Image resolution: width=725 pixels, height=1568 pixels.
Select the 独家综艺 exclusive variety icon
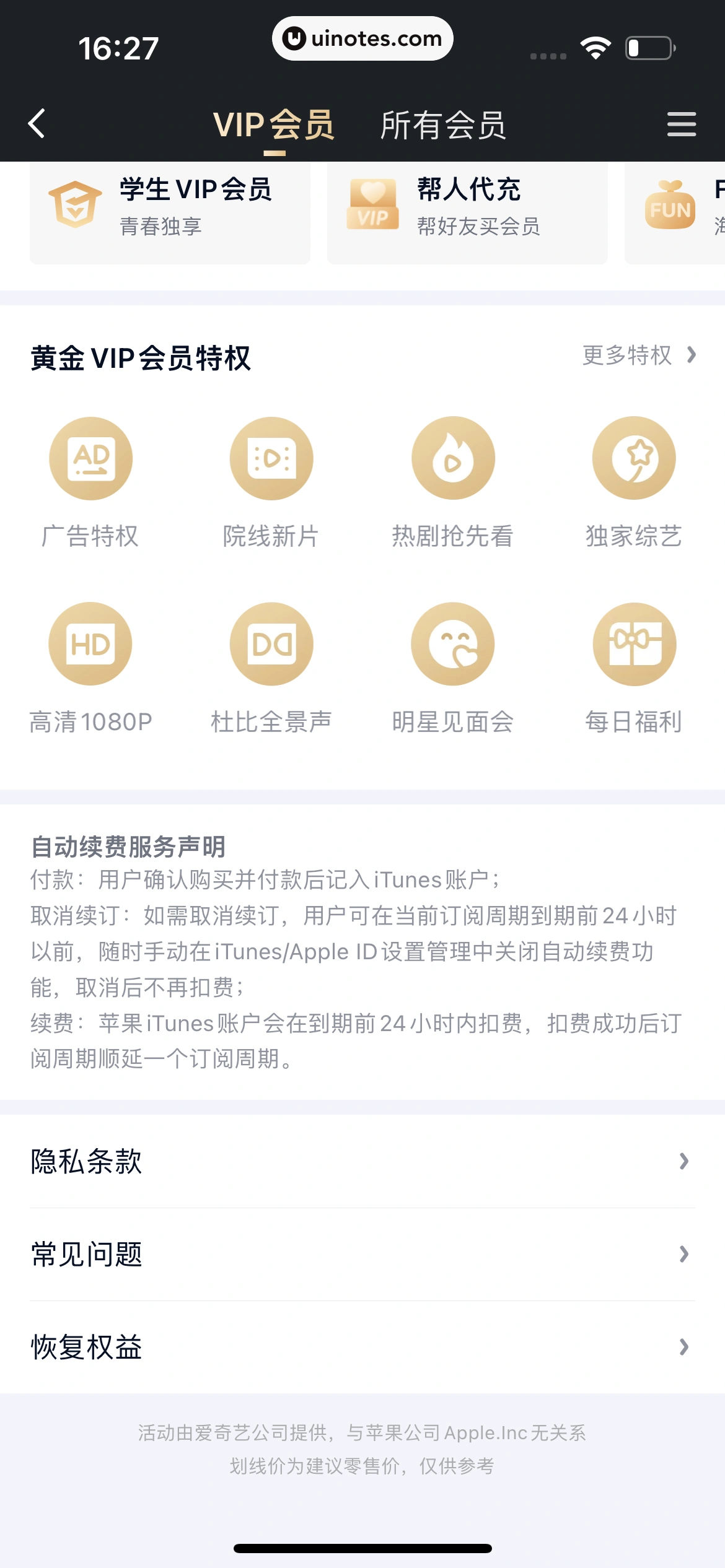tap(634, 458)
